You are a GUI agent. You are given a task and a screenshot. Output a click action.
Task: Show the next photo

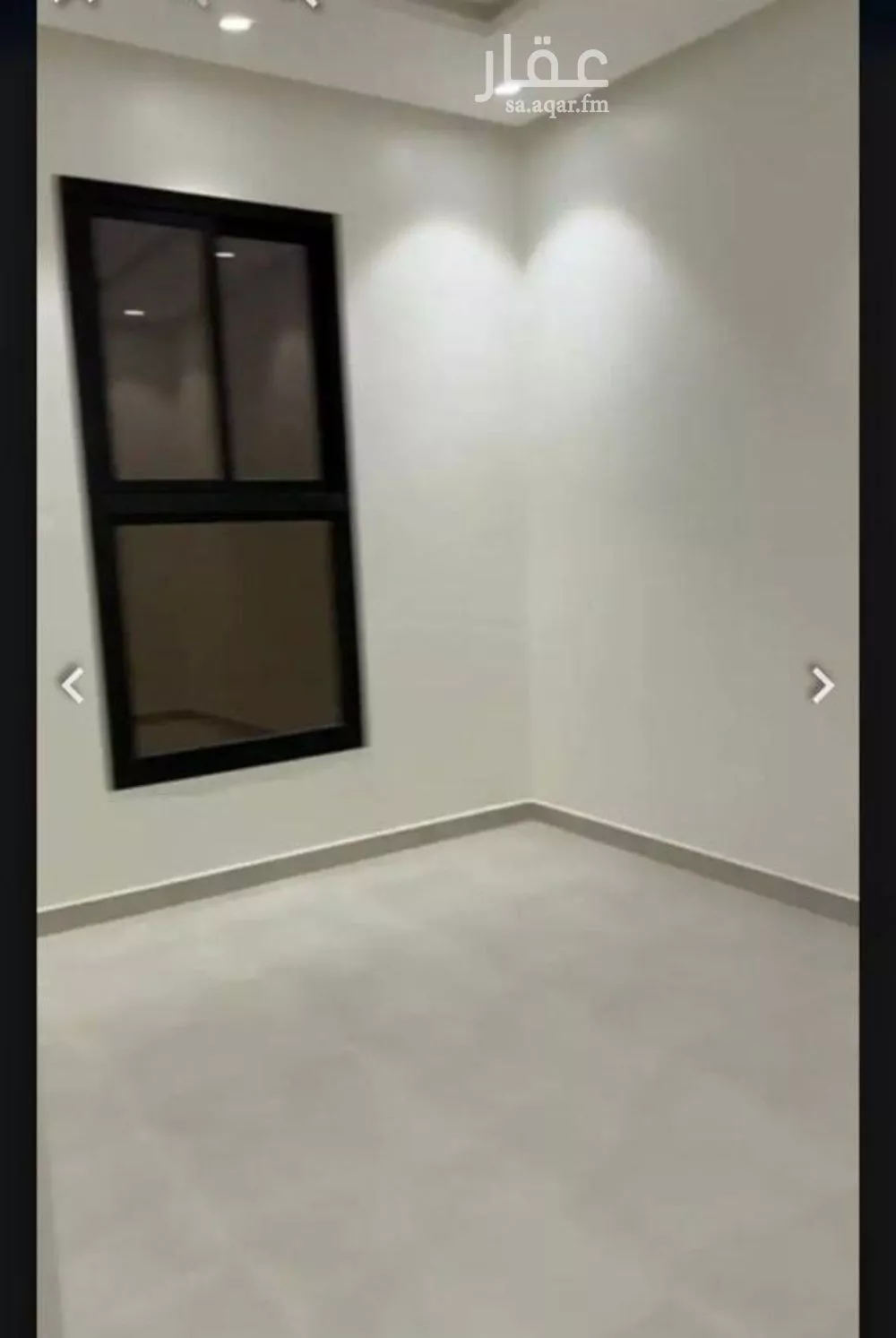coord(822,686)
